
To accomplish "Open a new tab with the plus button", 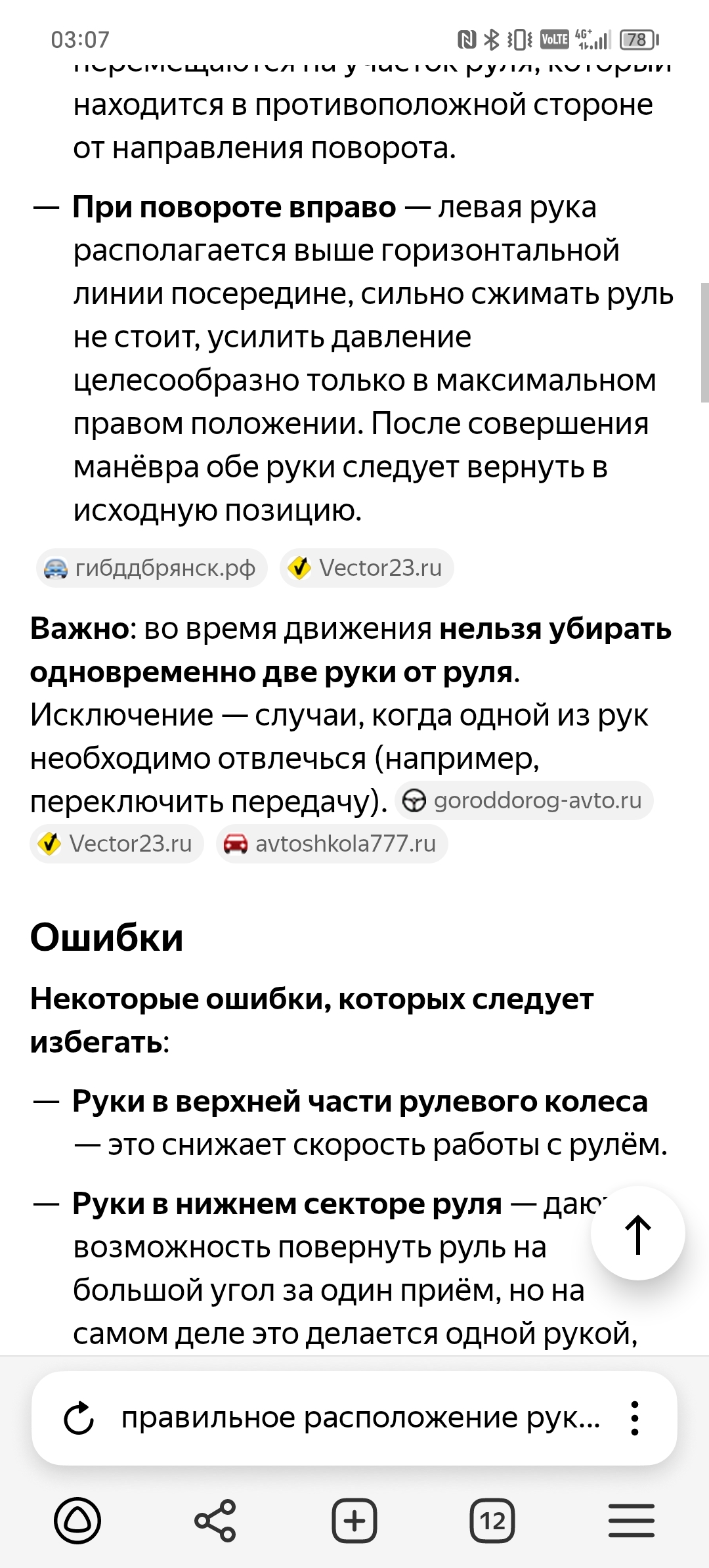I will 354,1521.
